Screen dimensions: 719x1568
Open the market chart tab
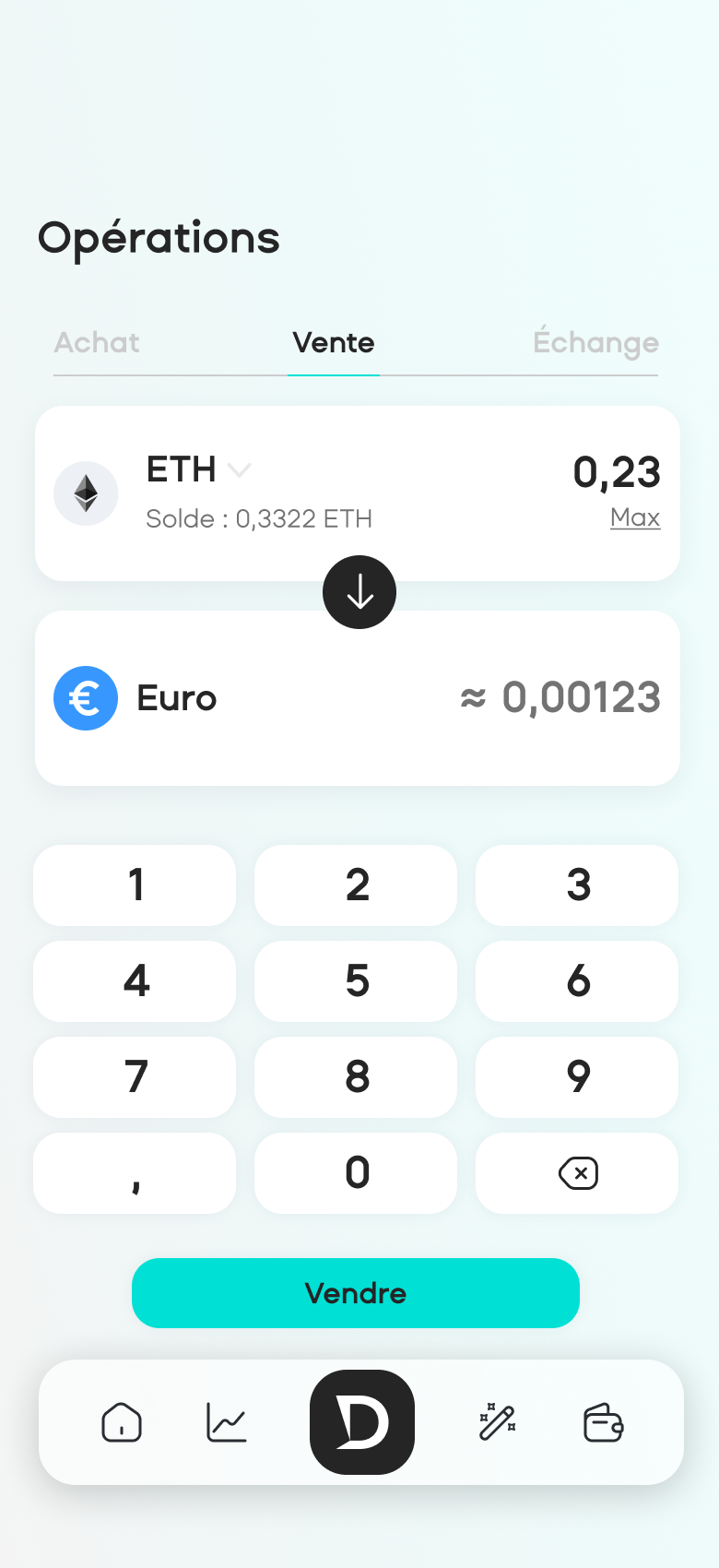click(x=227, y=1422)
